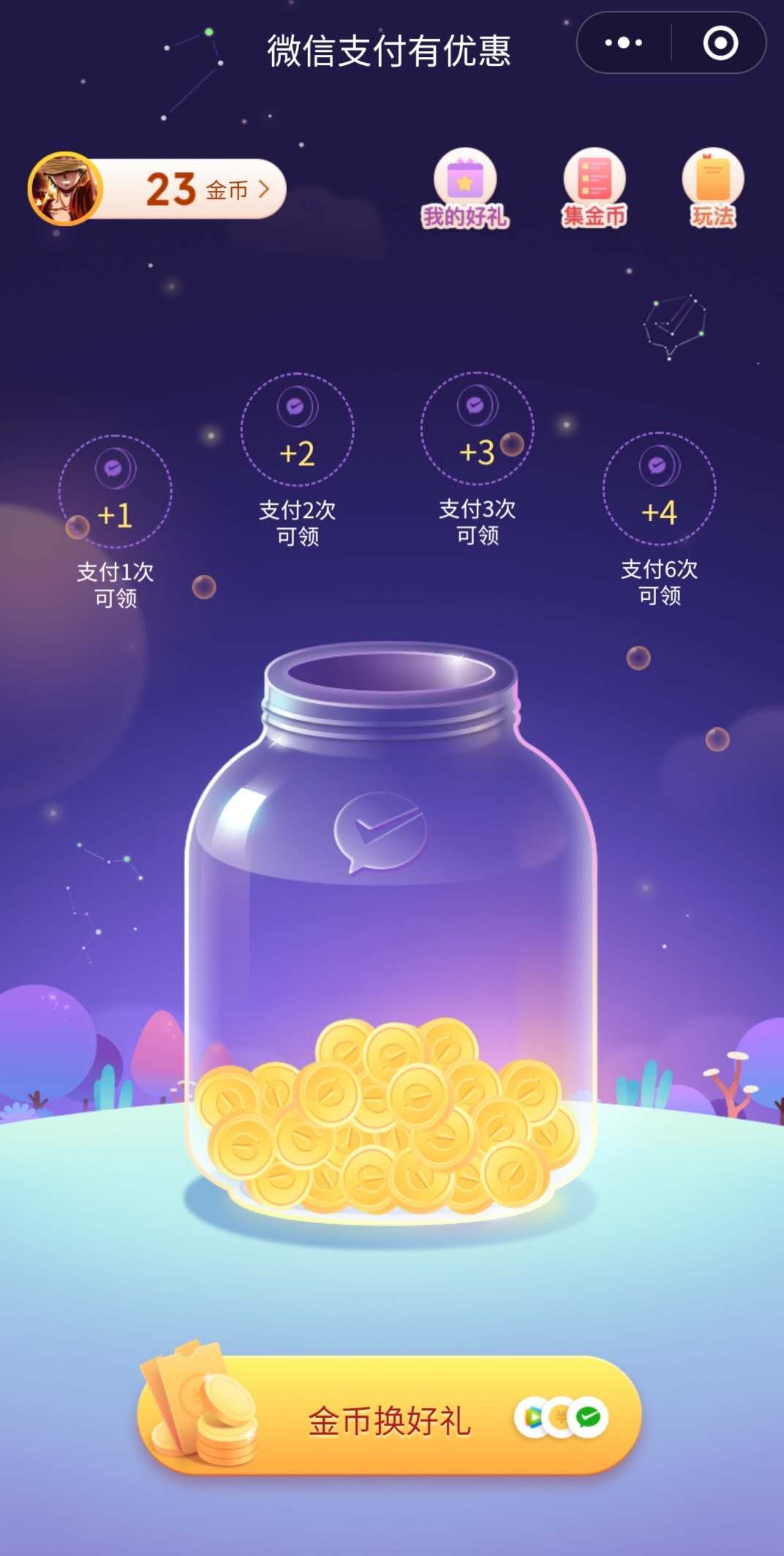The image size is (784, 1556).
Task: Open the 我的好礼 gift icon
Action: click(x=467, y=184)
